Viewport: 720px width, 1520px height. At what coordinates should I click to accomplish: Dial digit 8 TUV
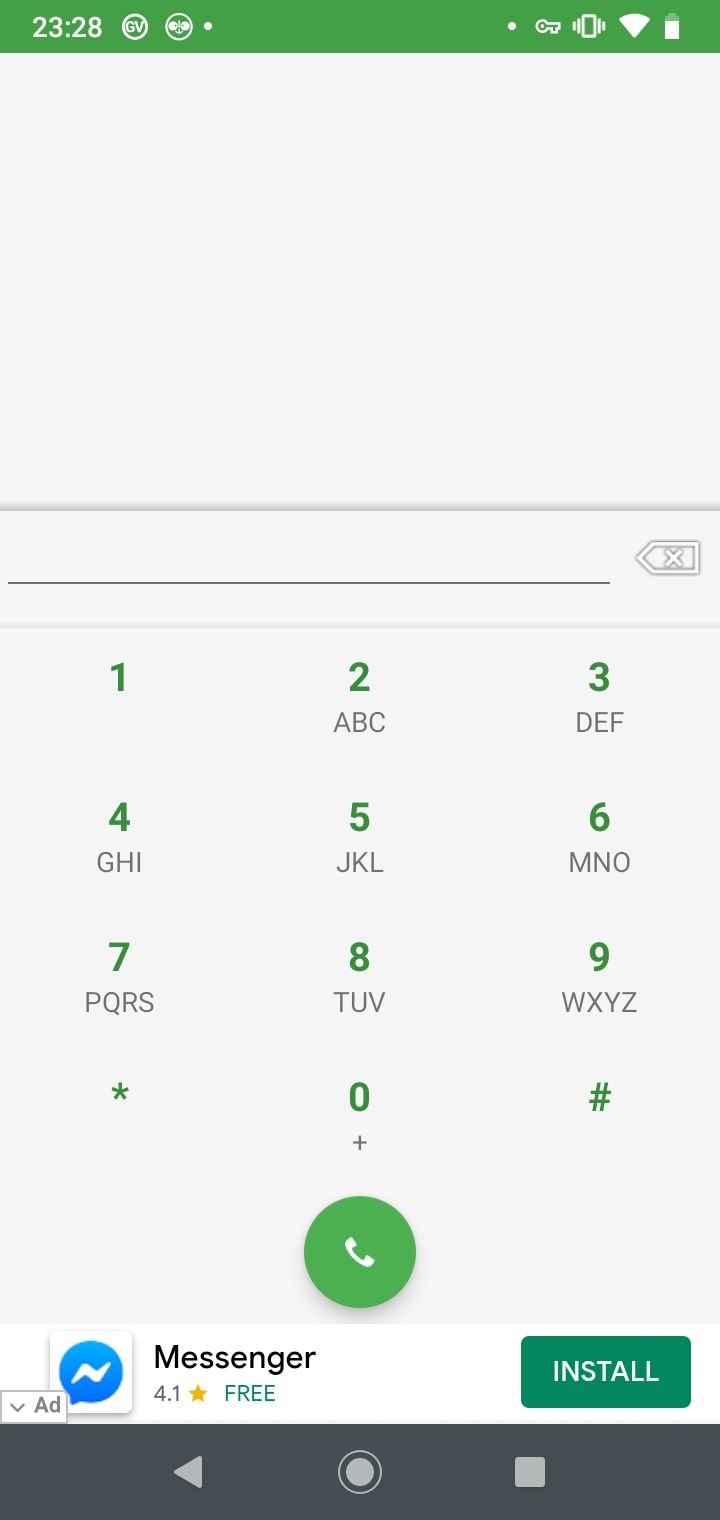(359, 977)
